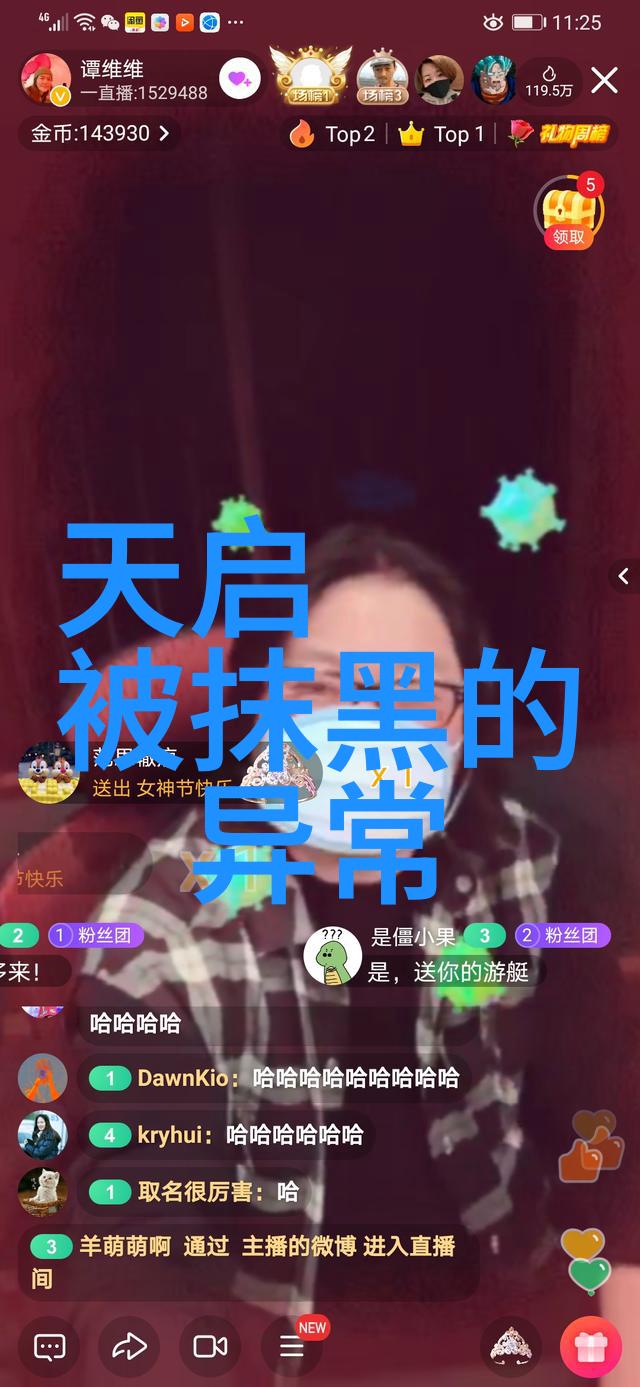Image resolution: width=640 pixels, height=1387 pixels.
Task: Open DawnKio's avatar in the chat
Action: coord(43,1078)
